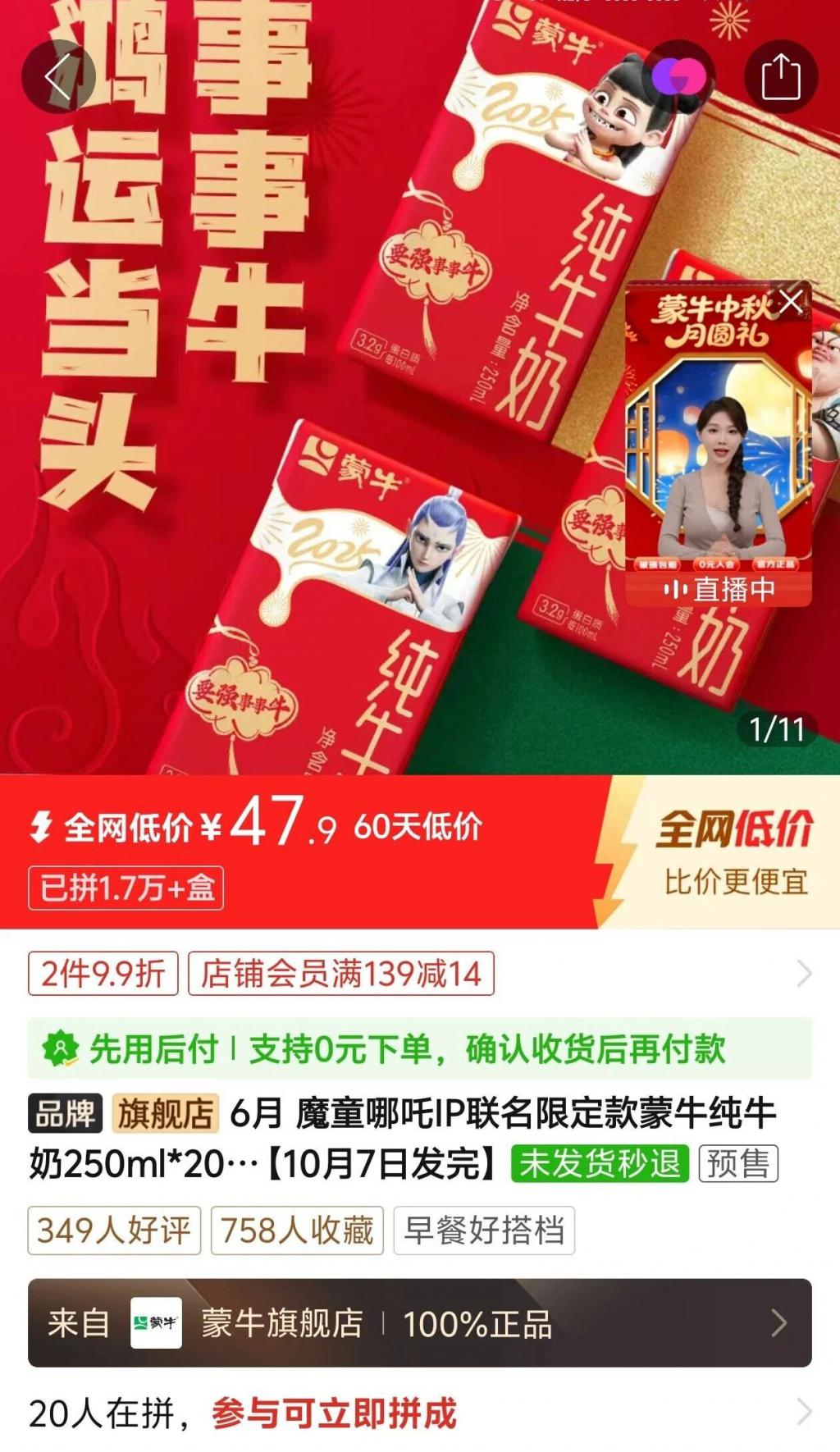This screenshot has width=840, height=1452.
Task: Share this product via the share icon
Action: point(780,77)
